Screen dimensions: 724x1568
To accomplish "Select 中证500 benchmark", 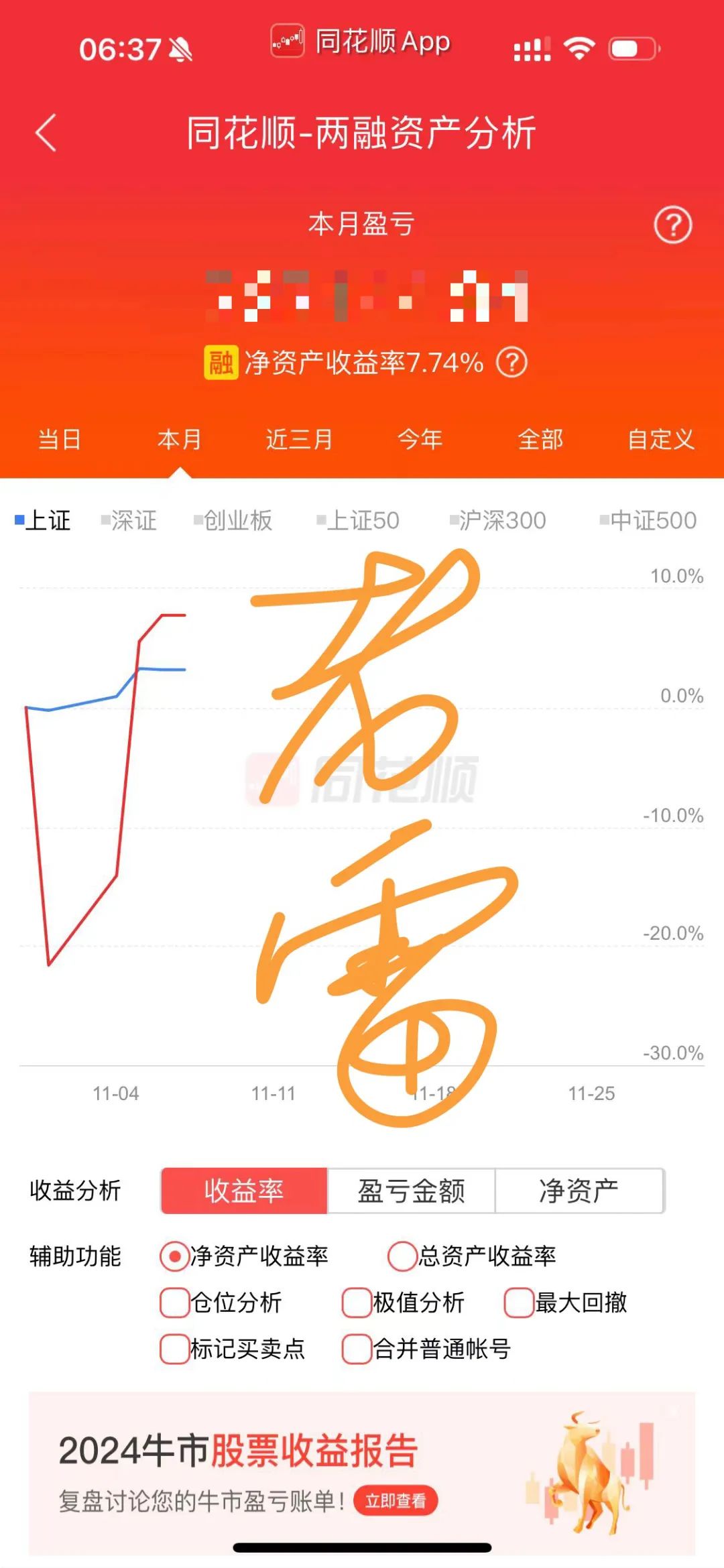I will 648,520.
